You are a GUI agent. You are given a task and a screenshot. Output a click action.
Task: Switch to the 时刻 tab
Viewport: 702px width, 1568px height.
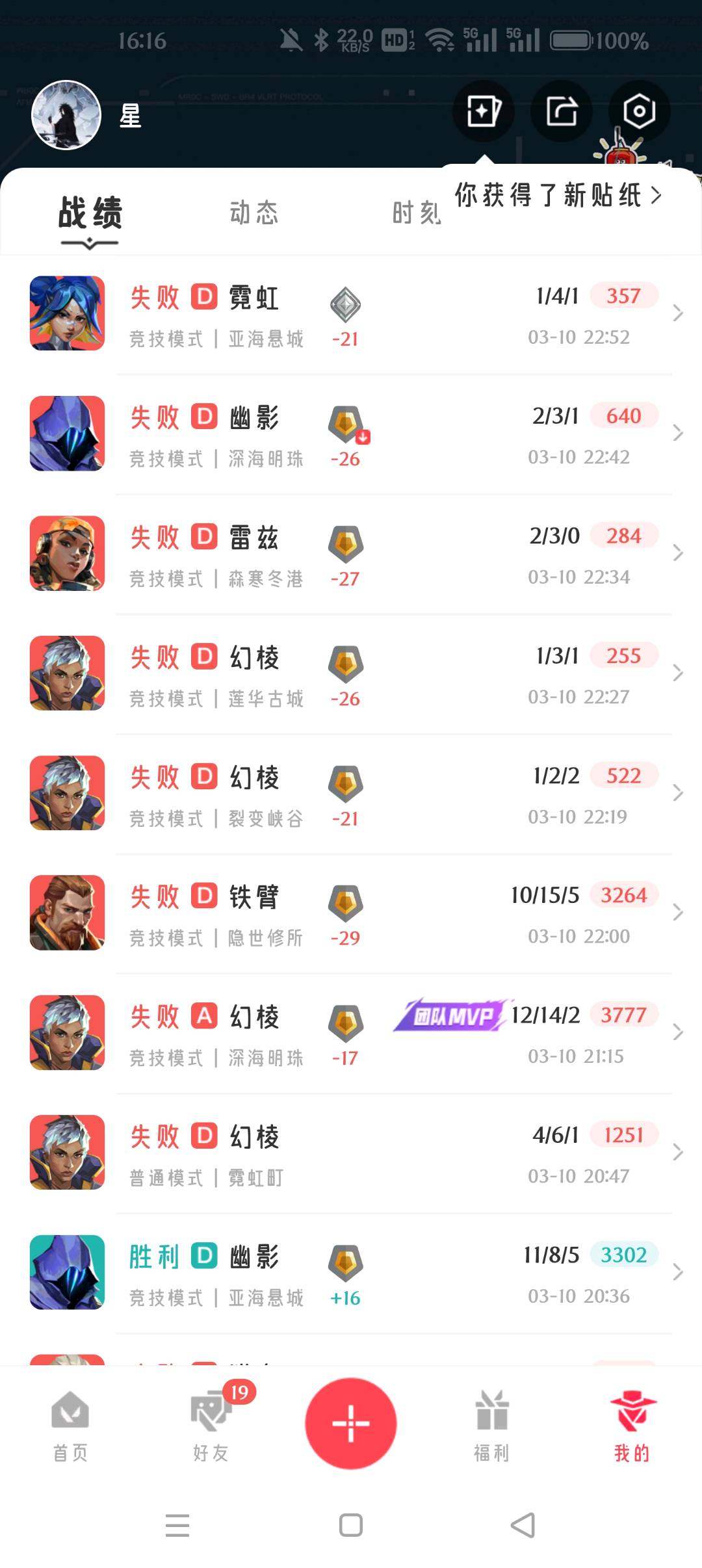click(x=417, y=213)
